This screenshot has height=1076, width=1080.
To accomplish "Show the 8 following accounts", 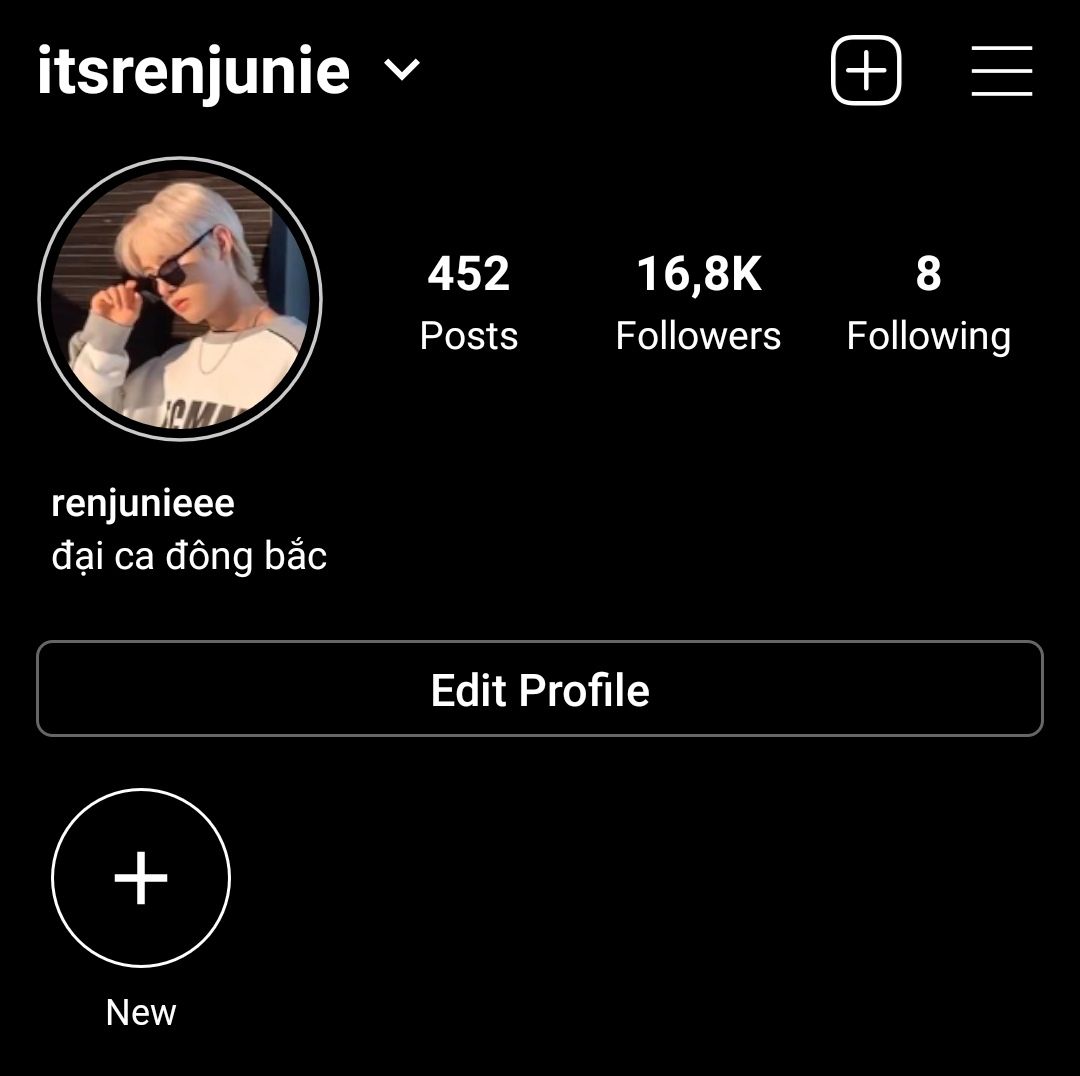I will 928,302.
